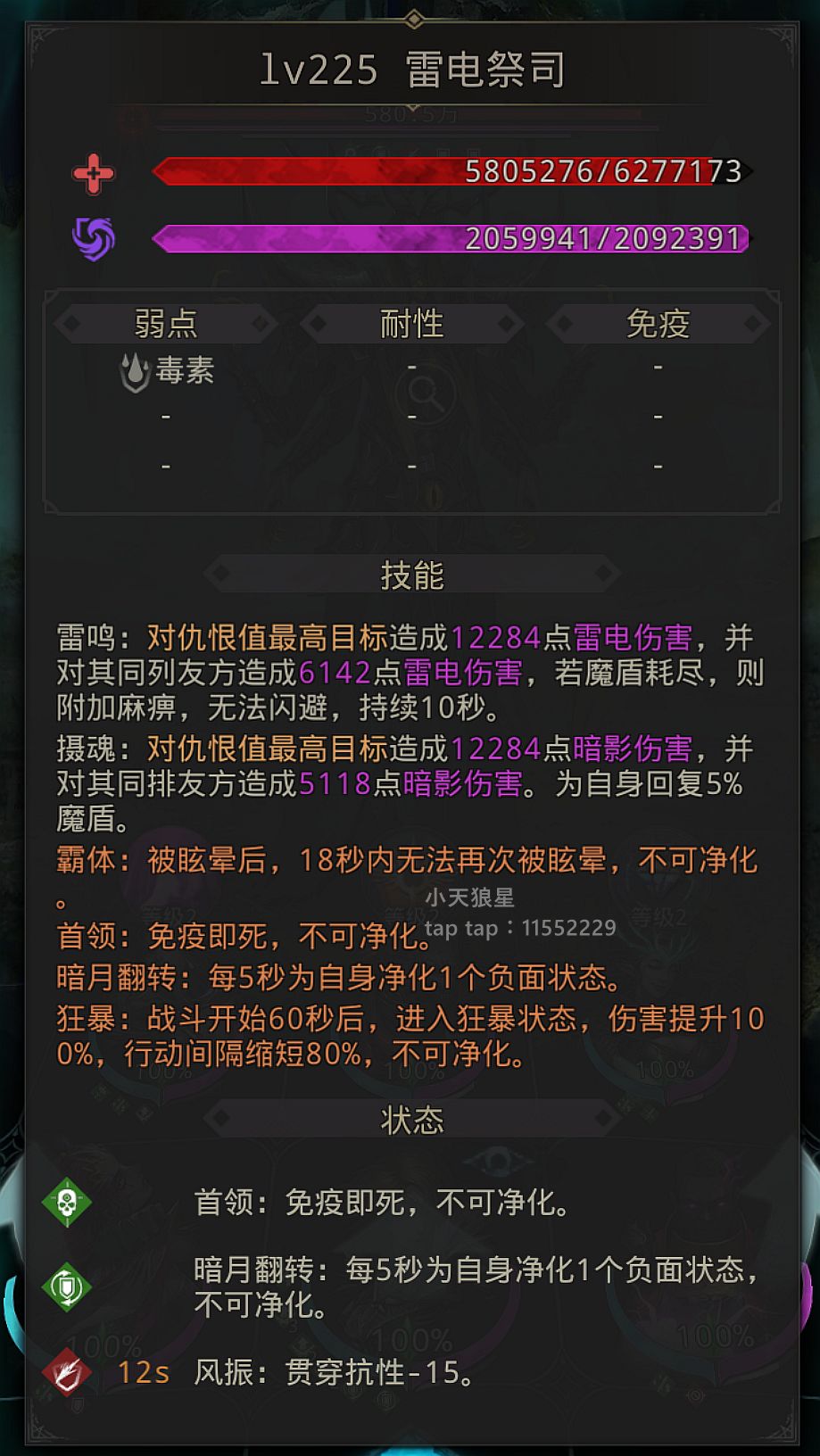Toggle the 免疫 column header

(x=658, y=325)
